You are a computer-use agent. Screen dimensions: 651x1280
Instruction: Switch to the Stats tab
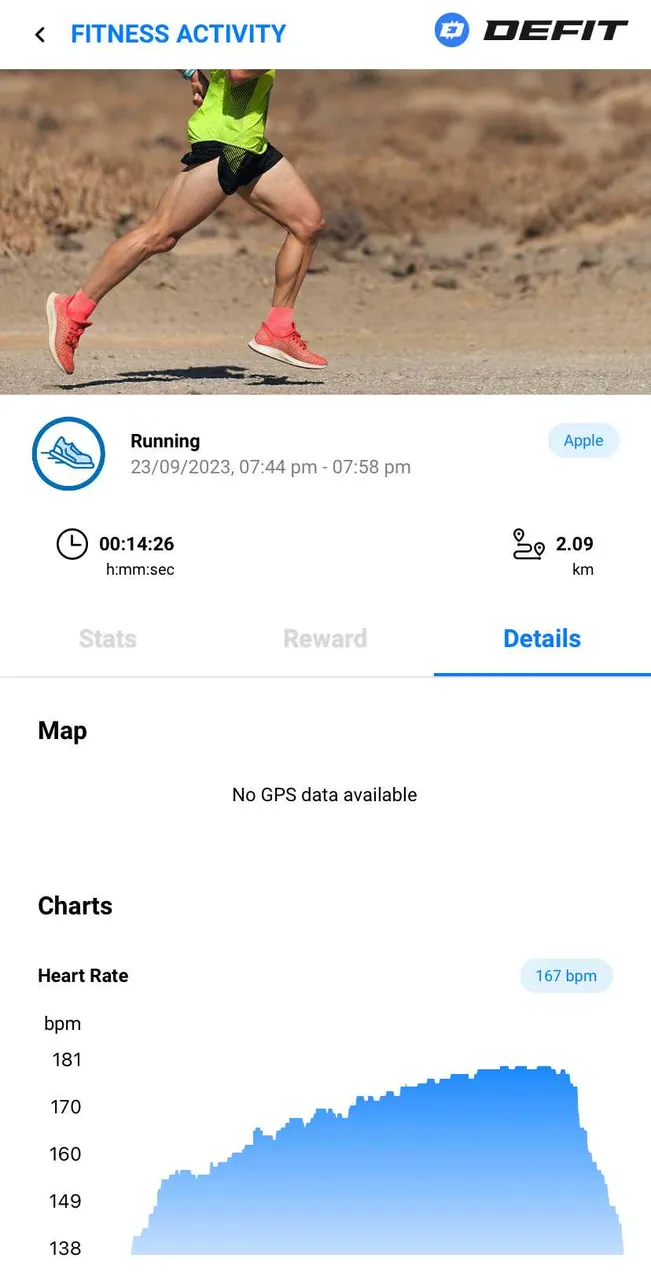point(108,639)
